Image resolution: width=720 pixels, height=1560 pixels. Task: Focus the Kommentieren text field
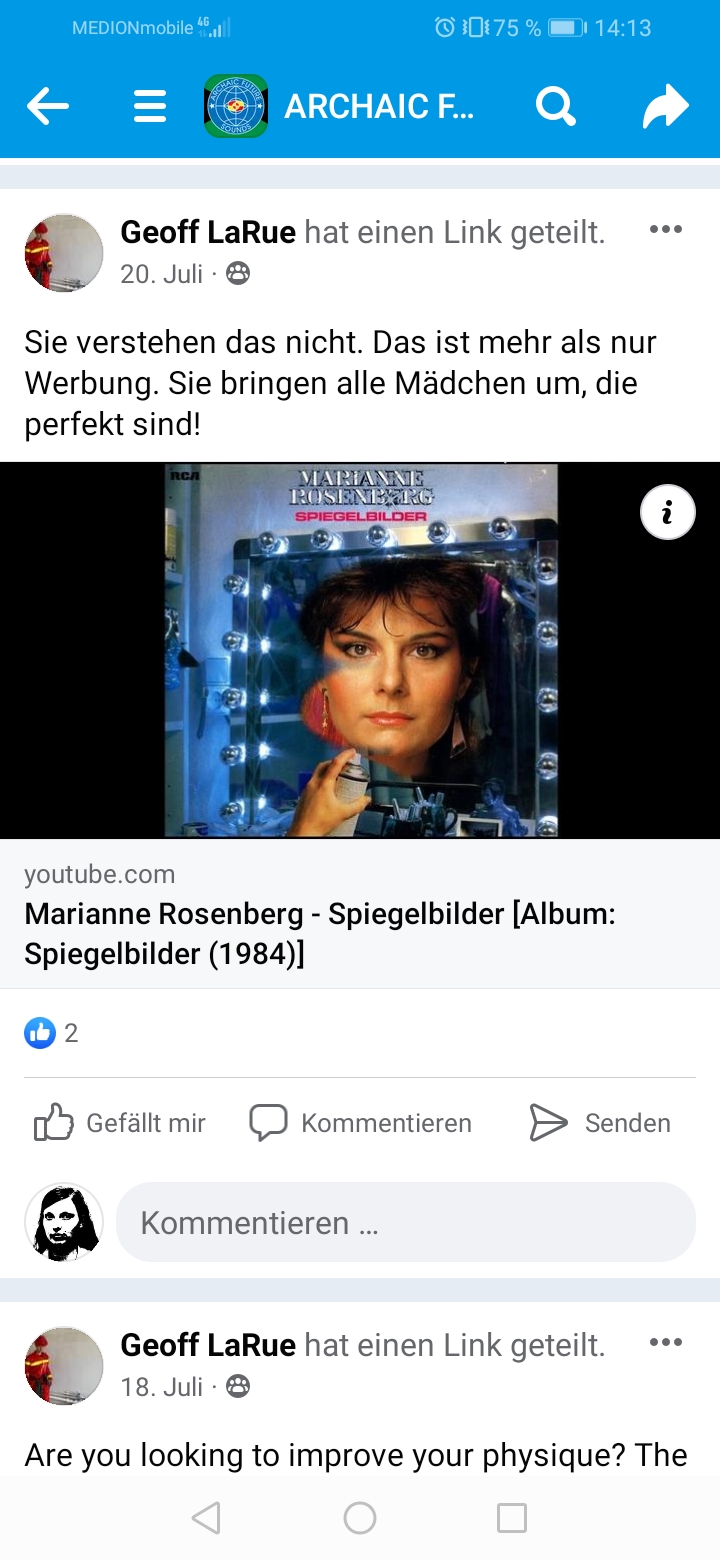pyautogui.click(x=405, y=1222)
